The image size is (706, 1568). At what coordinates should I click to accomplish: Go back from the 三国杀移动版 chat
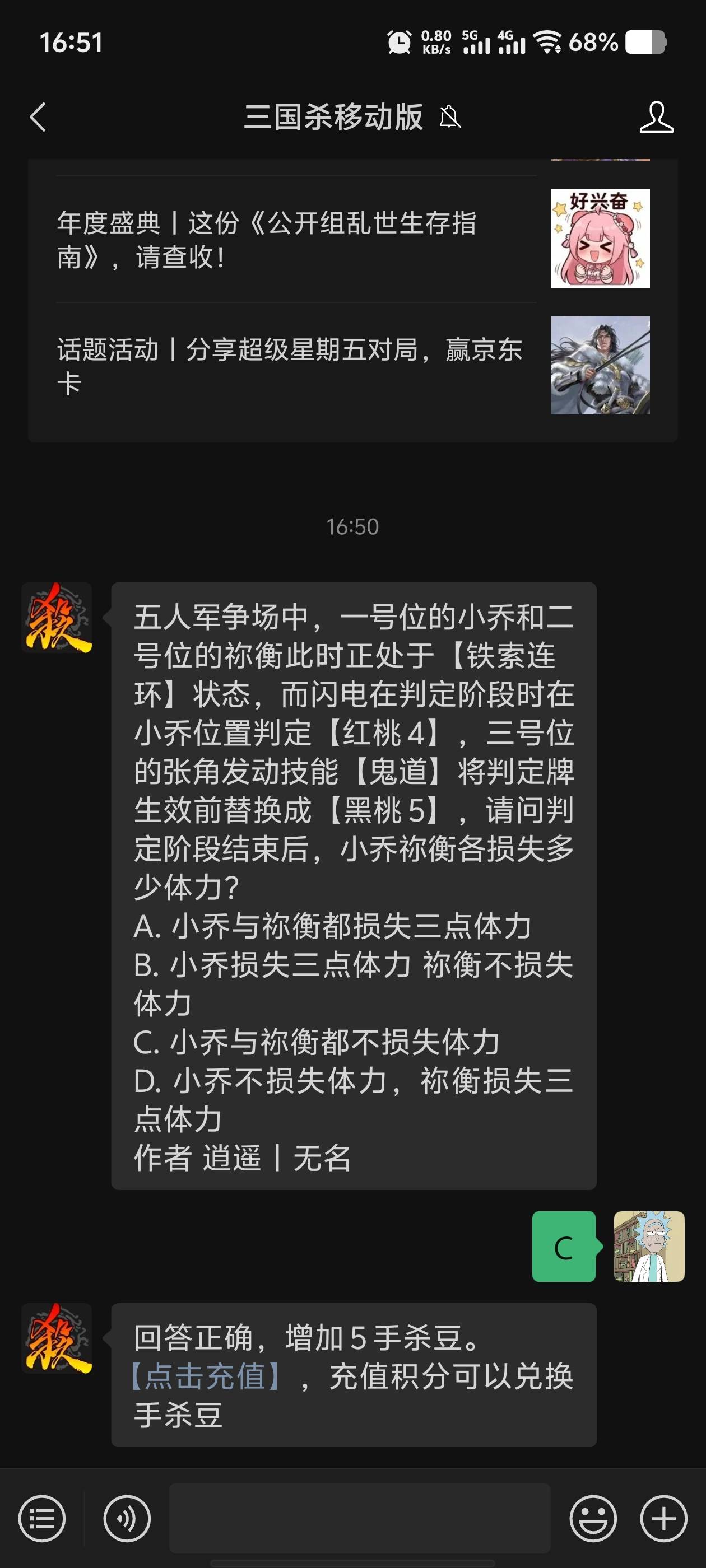(x=38, y=117)
